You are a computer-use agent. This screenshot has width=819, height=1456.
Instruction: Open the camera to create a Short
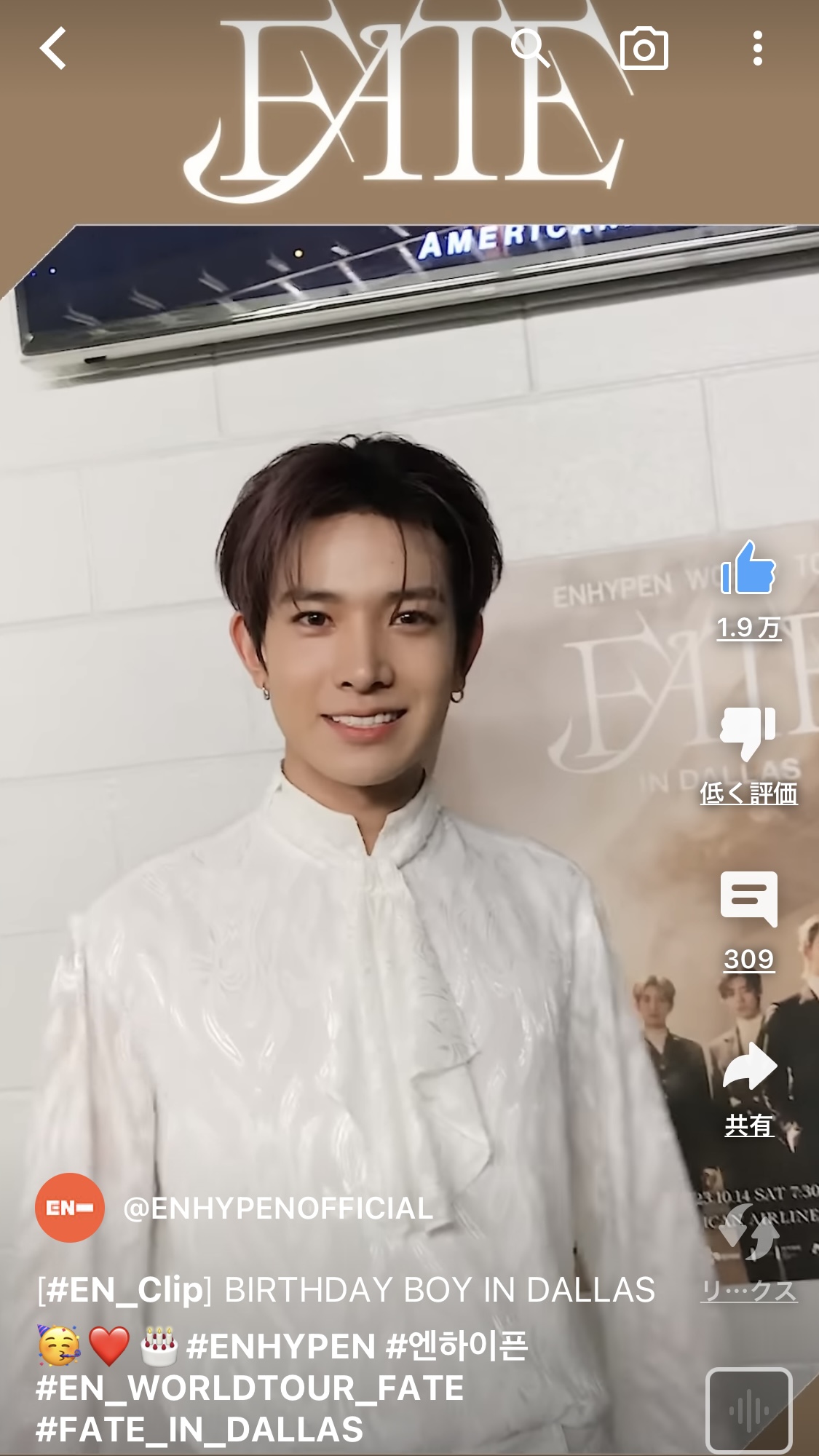pyautogui.click(x=644, y=49)
